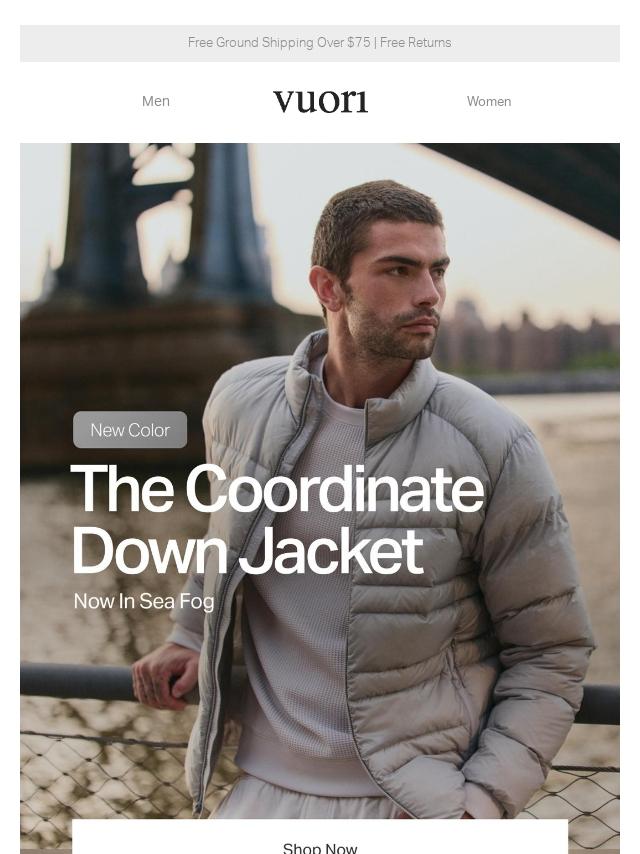
Task: Open the Women category link
Action: (488, 101)
